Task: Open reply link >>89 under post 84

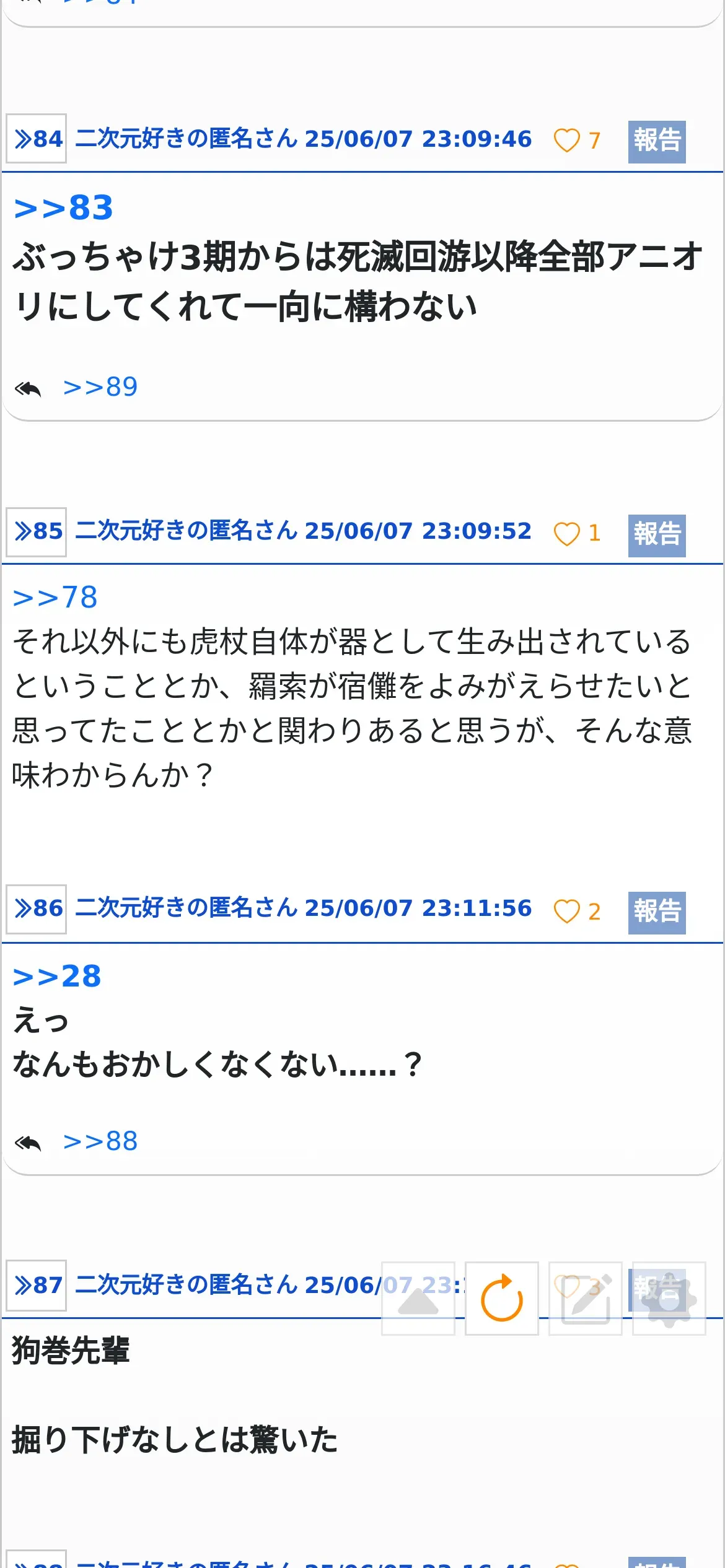Action: tap(100, 387)
